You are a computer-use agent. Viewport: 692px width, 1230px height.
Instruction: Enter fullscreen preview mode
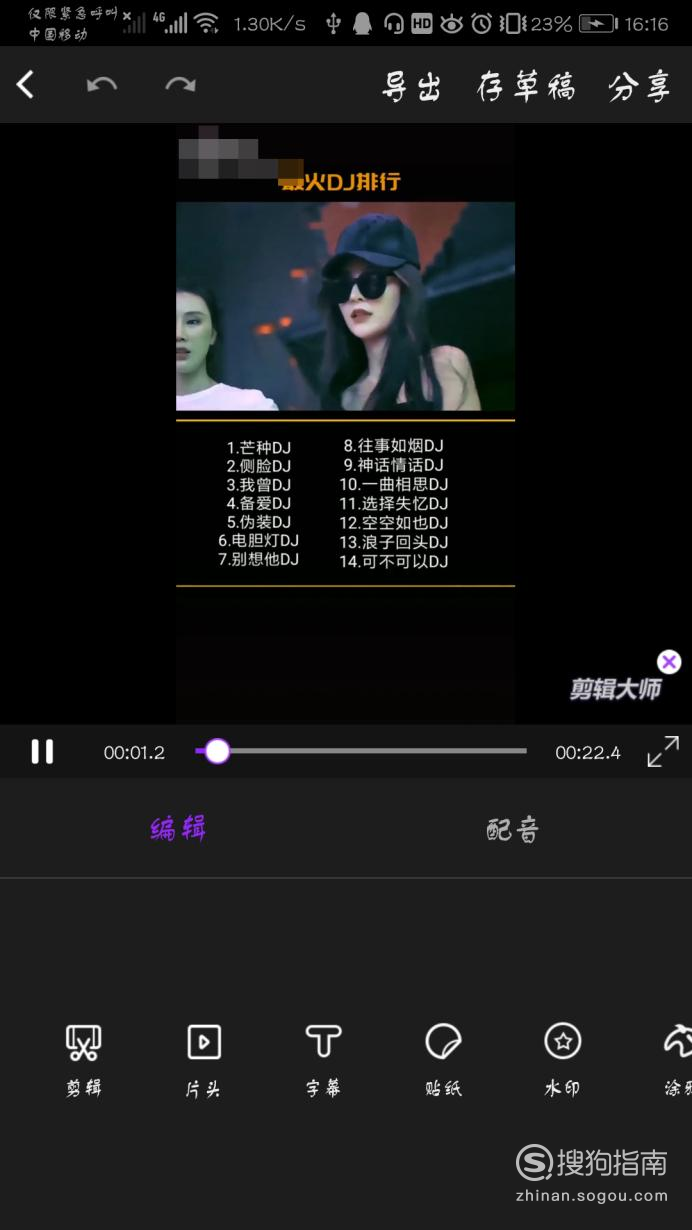point(662,752)
